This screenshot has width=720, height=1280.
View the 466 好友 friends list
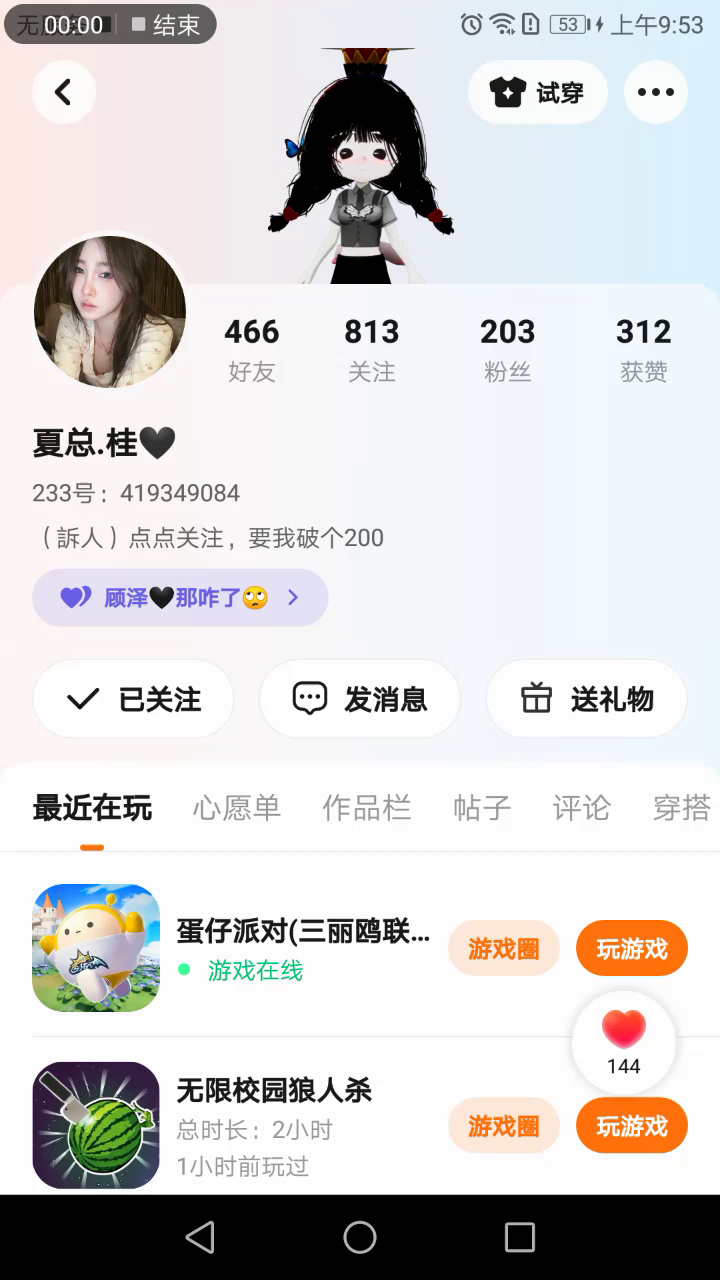pos(251,349)
